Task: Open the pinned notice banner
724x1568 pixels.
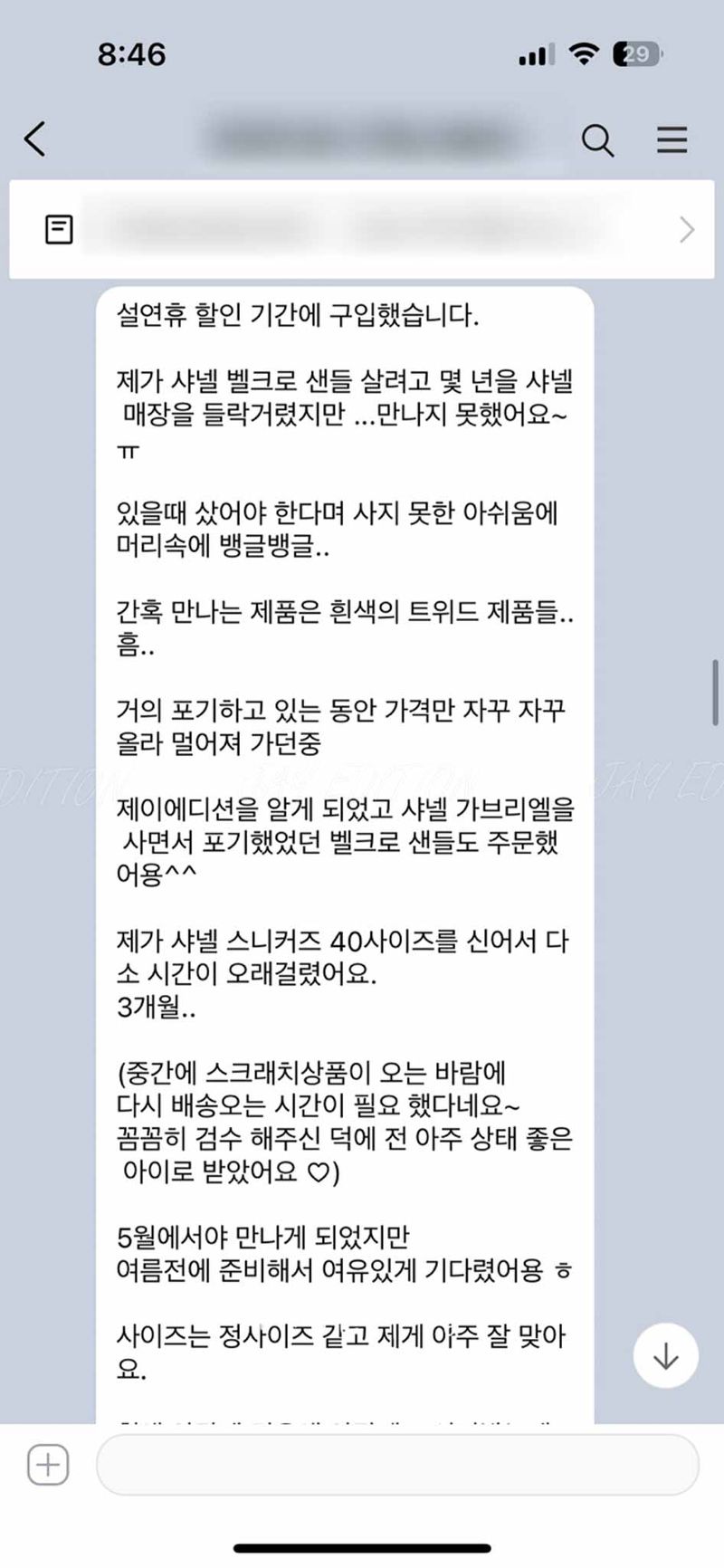Action: (362, 230)
